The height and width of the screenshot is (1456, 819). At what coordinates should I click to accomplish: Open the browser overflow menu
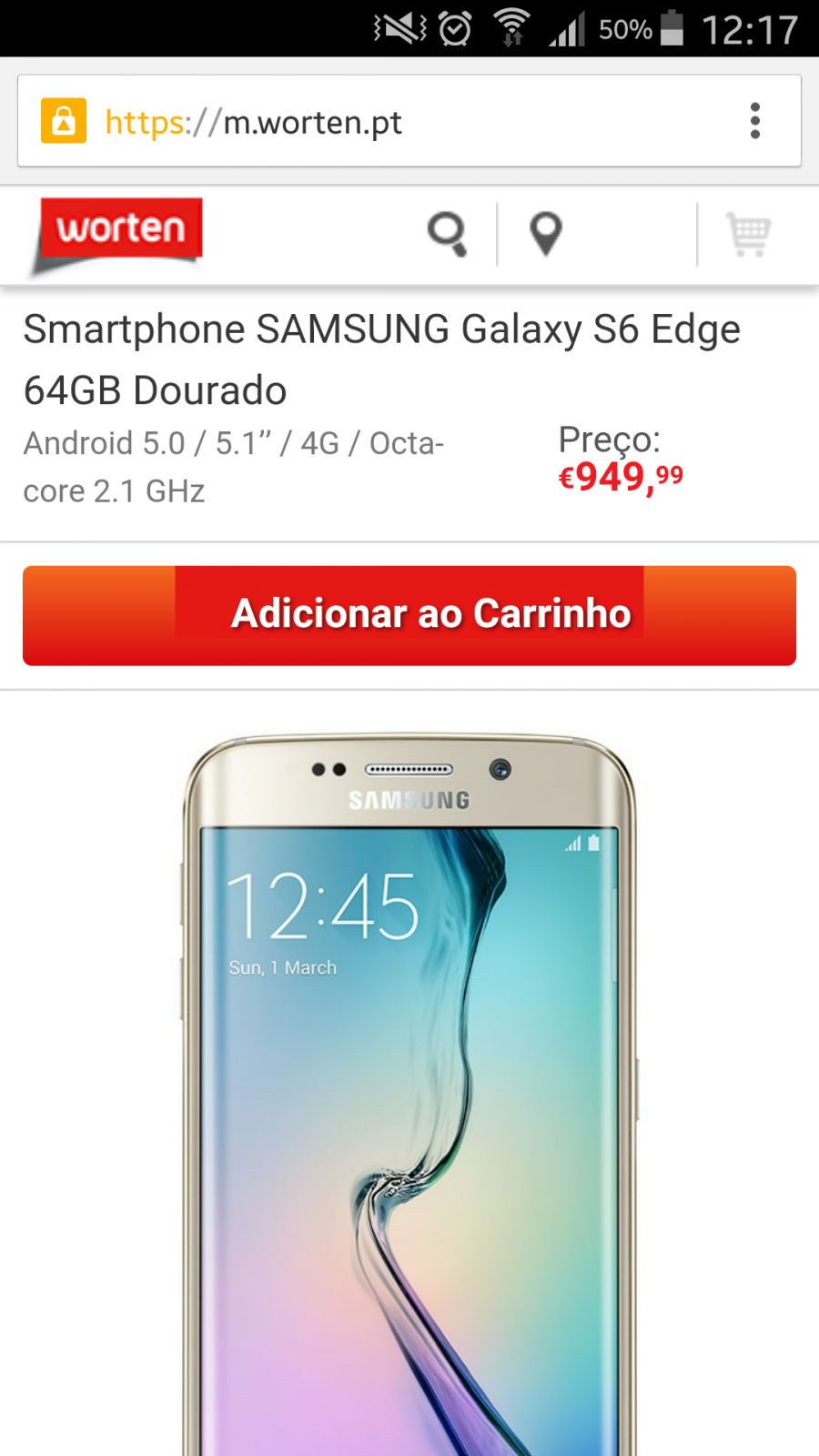click(x=754, y=121)
